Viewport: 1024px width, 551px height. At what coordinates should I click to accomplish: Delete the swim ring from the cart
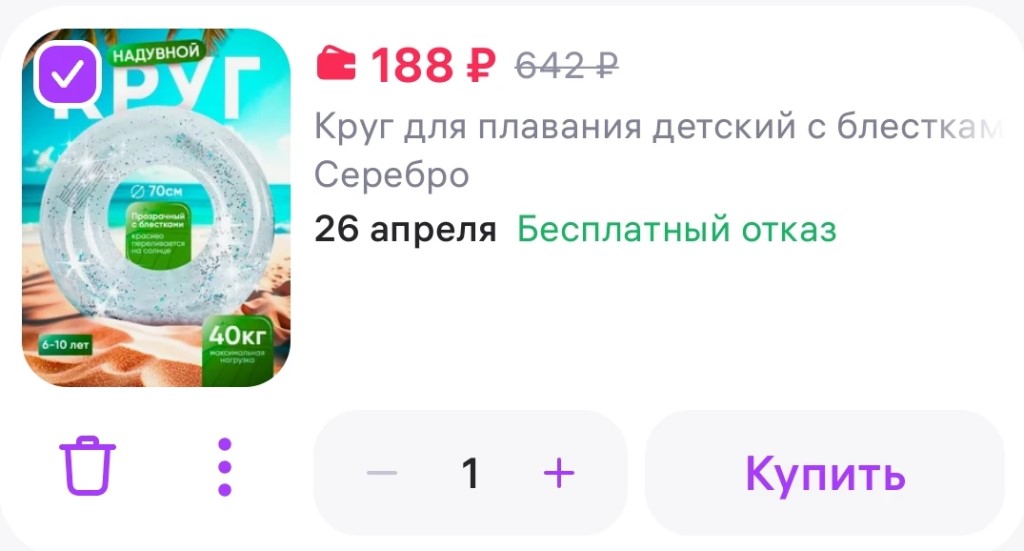point(89,466)
